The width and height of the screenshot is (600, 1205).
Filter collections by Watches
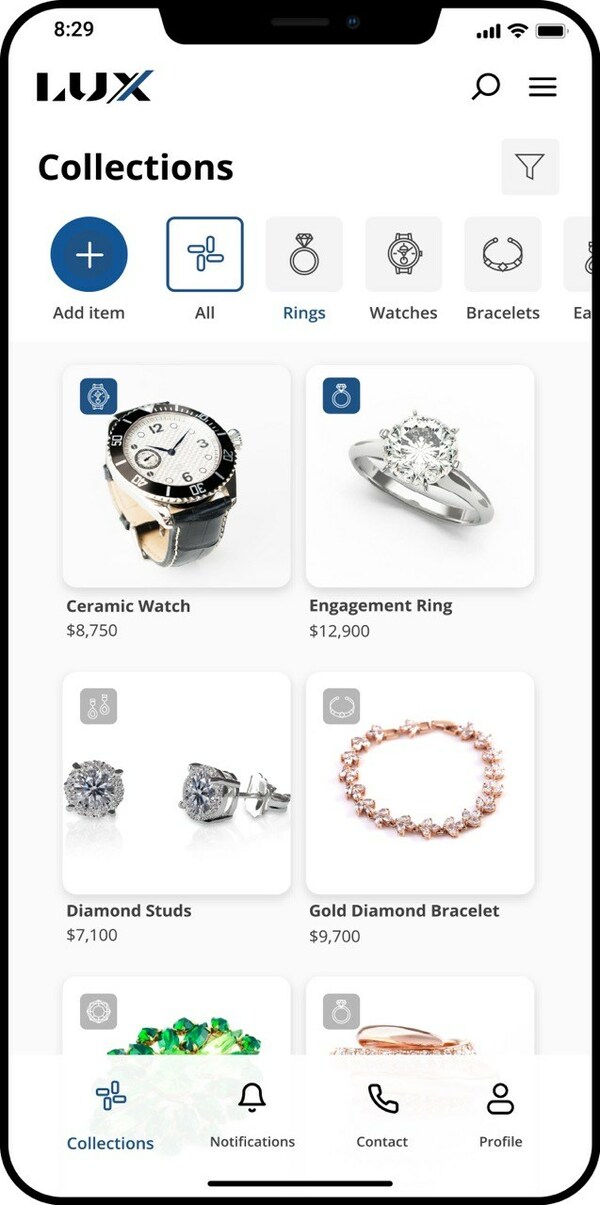403,255
